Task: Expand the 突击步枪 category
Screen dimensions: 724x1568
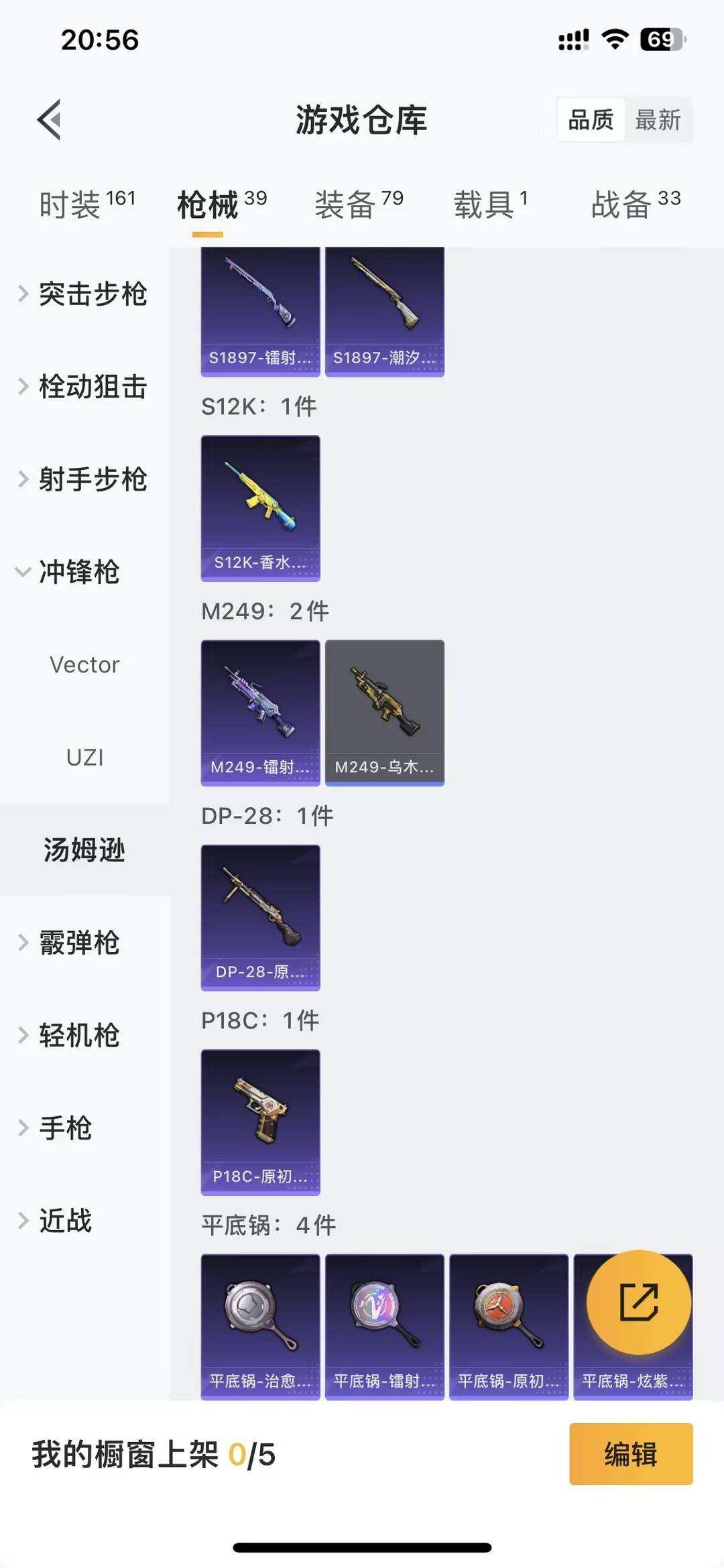Action: pyautogui.click(x=94, y=294)
